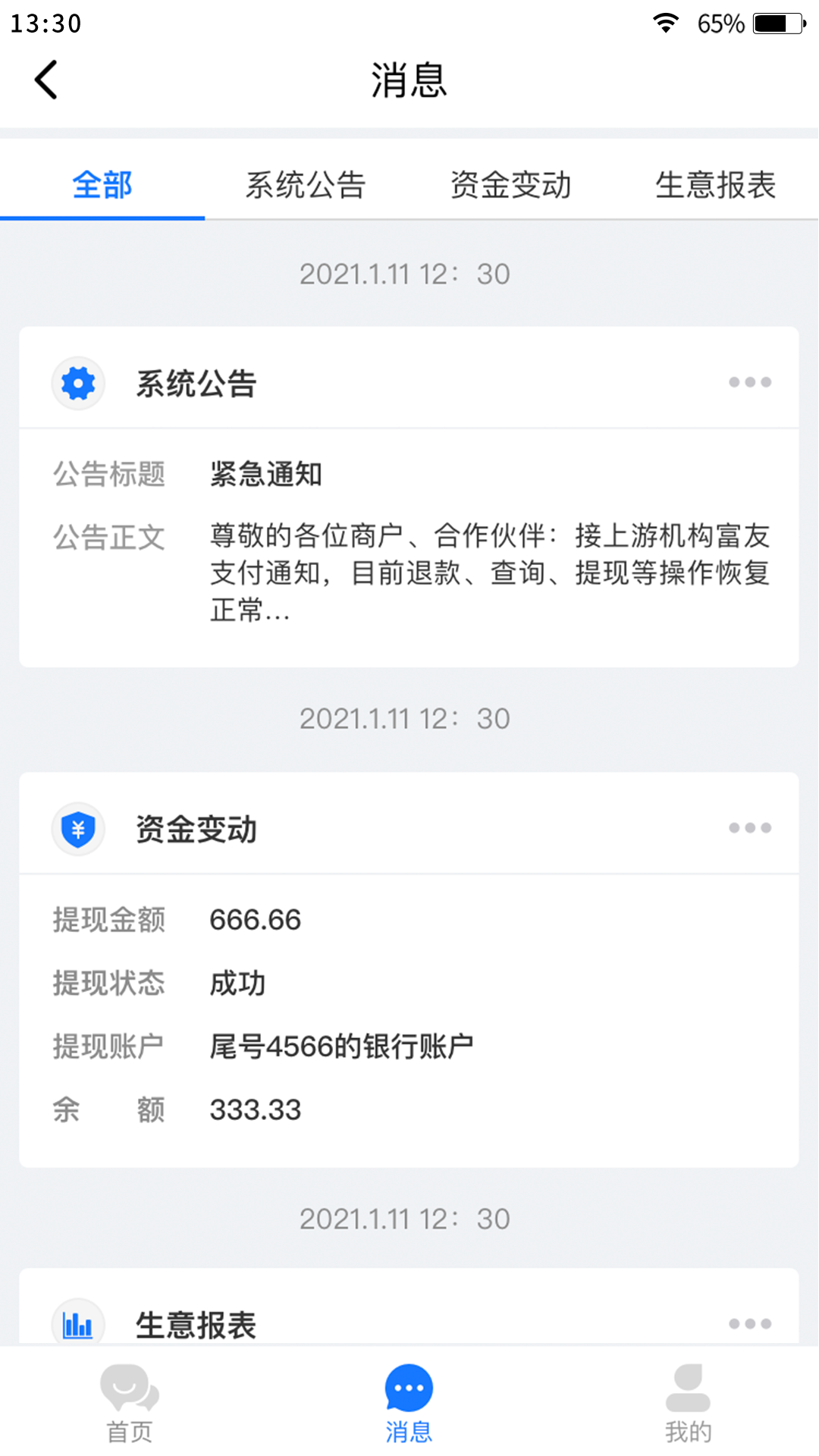This screenshot has width=819, height=1456.
Task: Click the 生意报表 bar chart icon
Action: pos(78,1325)
